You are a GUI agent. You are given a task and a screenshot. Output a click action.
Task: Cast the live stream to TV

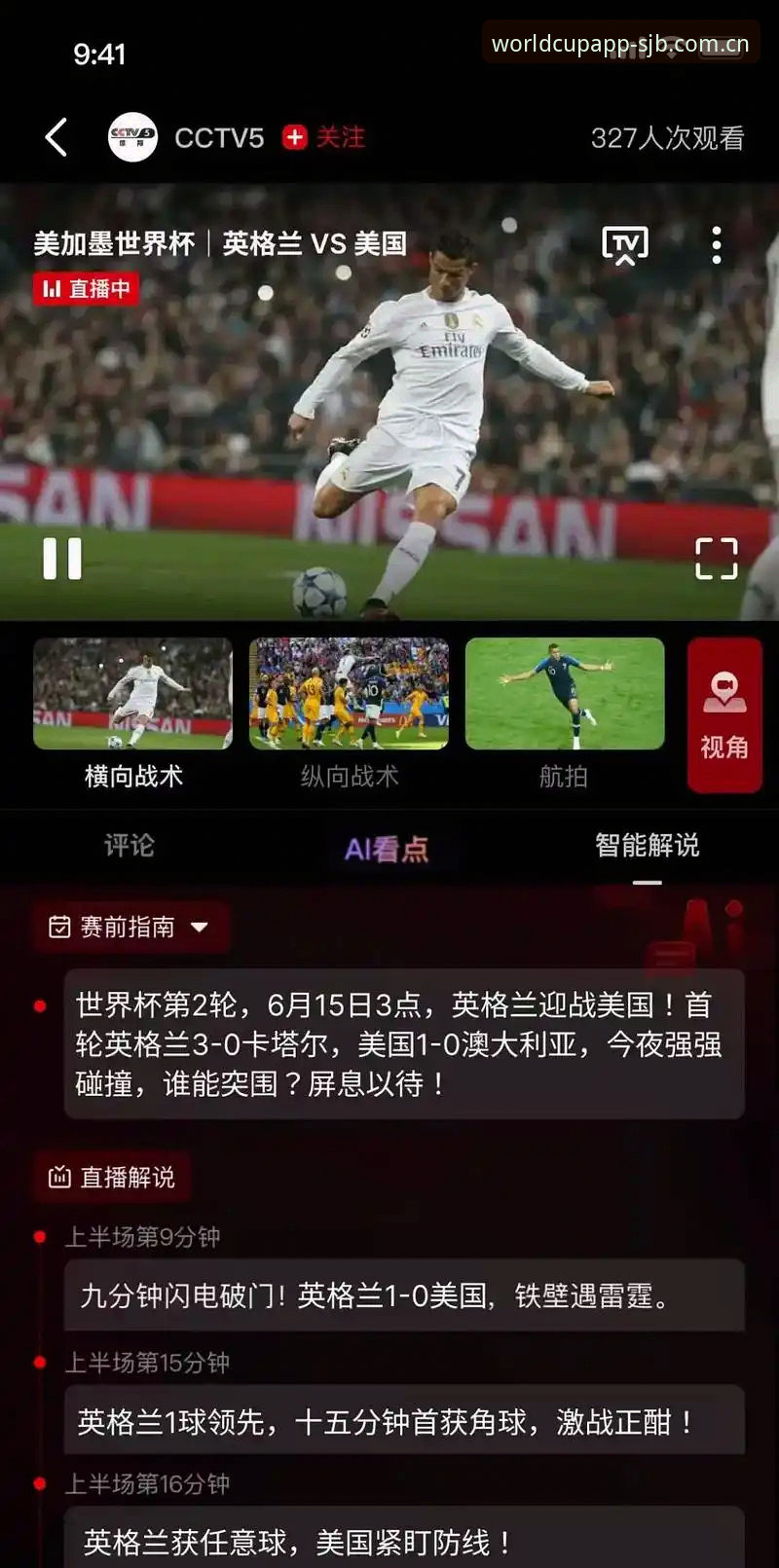625,245
